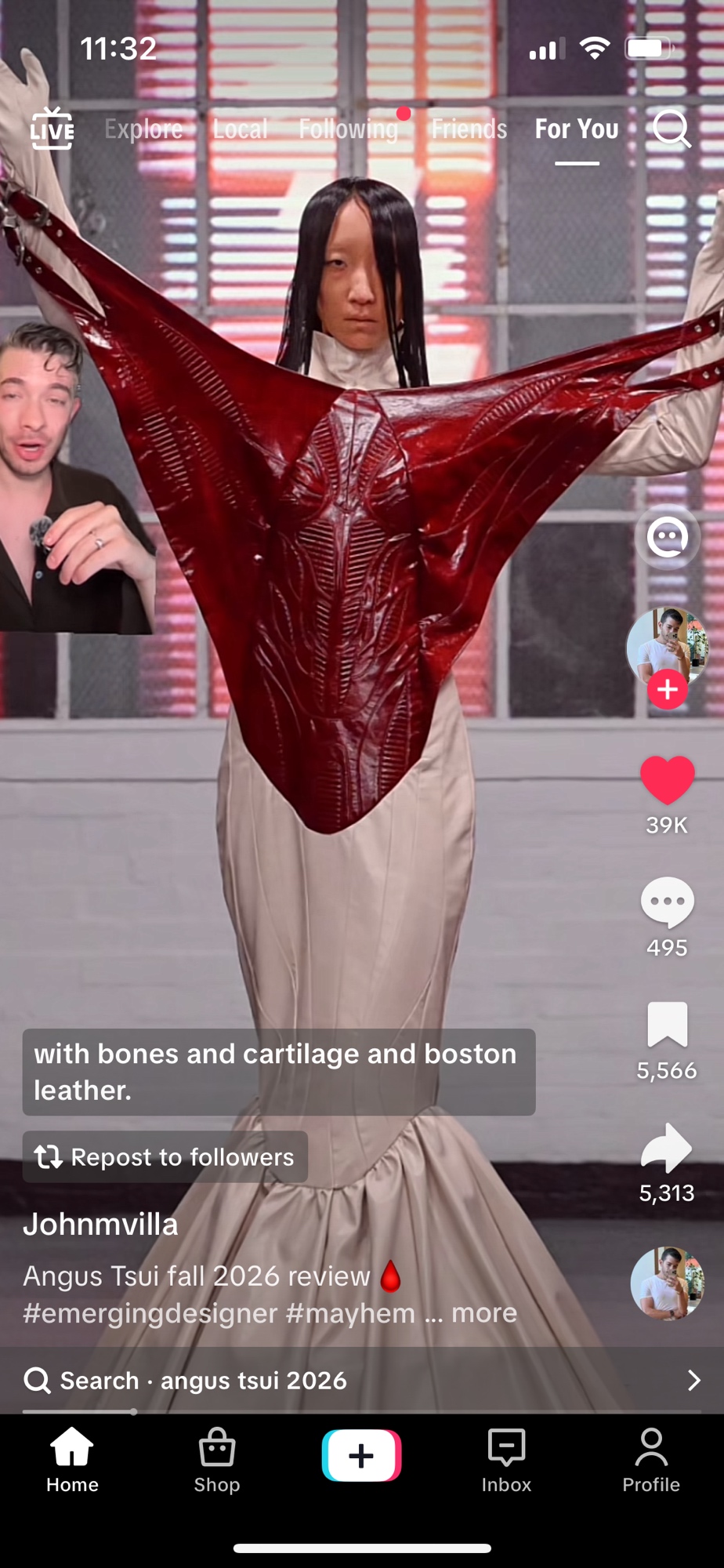Expand the caption with more
Screen dimensions: 724x1568
click(484, 1313)
